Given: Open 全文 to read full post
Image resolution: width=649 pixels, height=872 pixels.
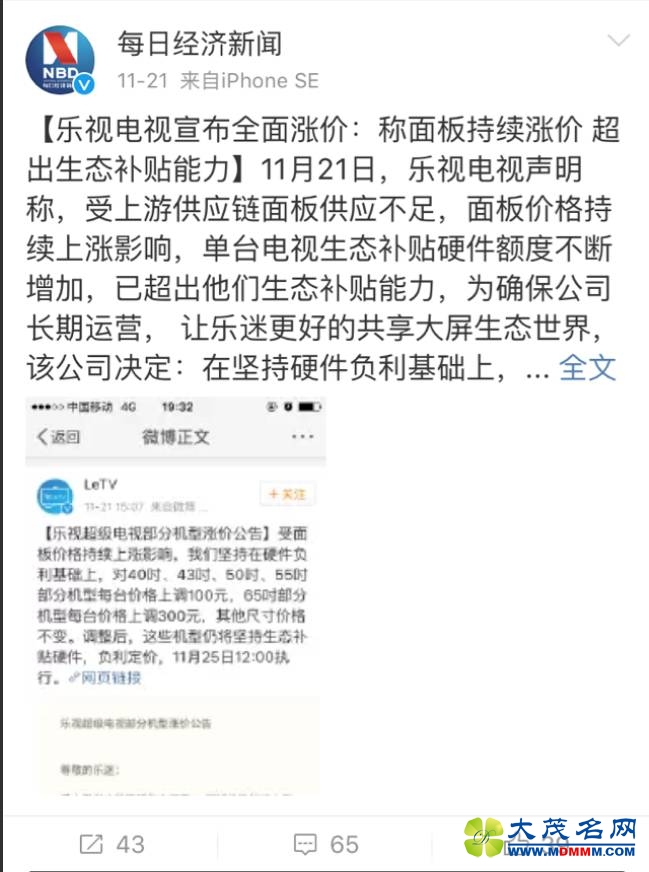Looking at the screenshot, I should click(587, 367).
